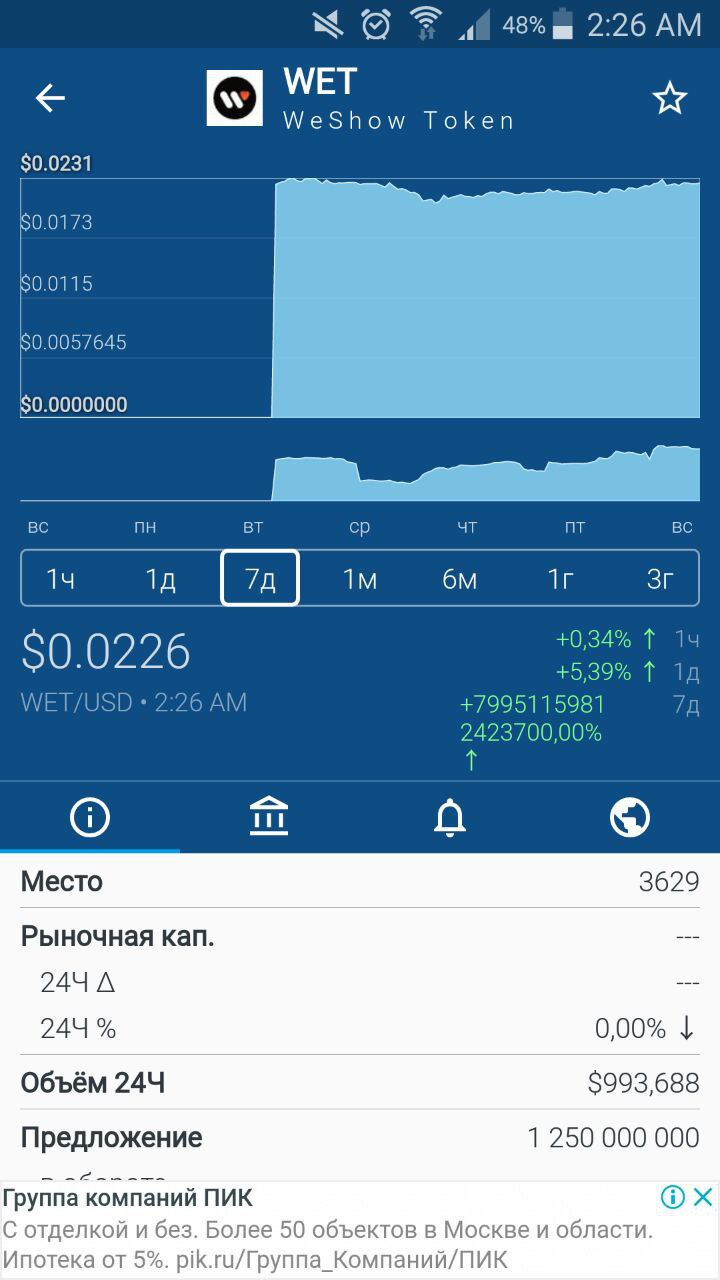Image resolution: width=720 pixels, height=1280 pixels.
Task: Open the globe links tab
Action: click(630, 818)
